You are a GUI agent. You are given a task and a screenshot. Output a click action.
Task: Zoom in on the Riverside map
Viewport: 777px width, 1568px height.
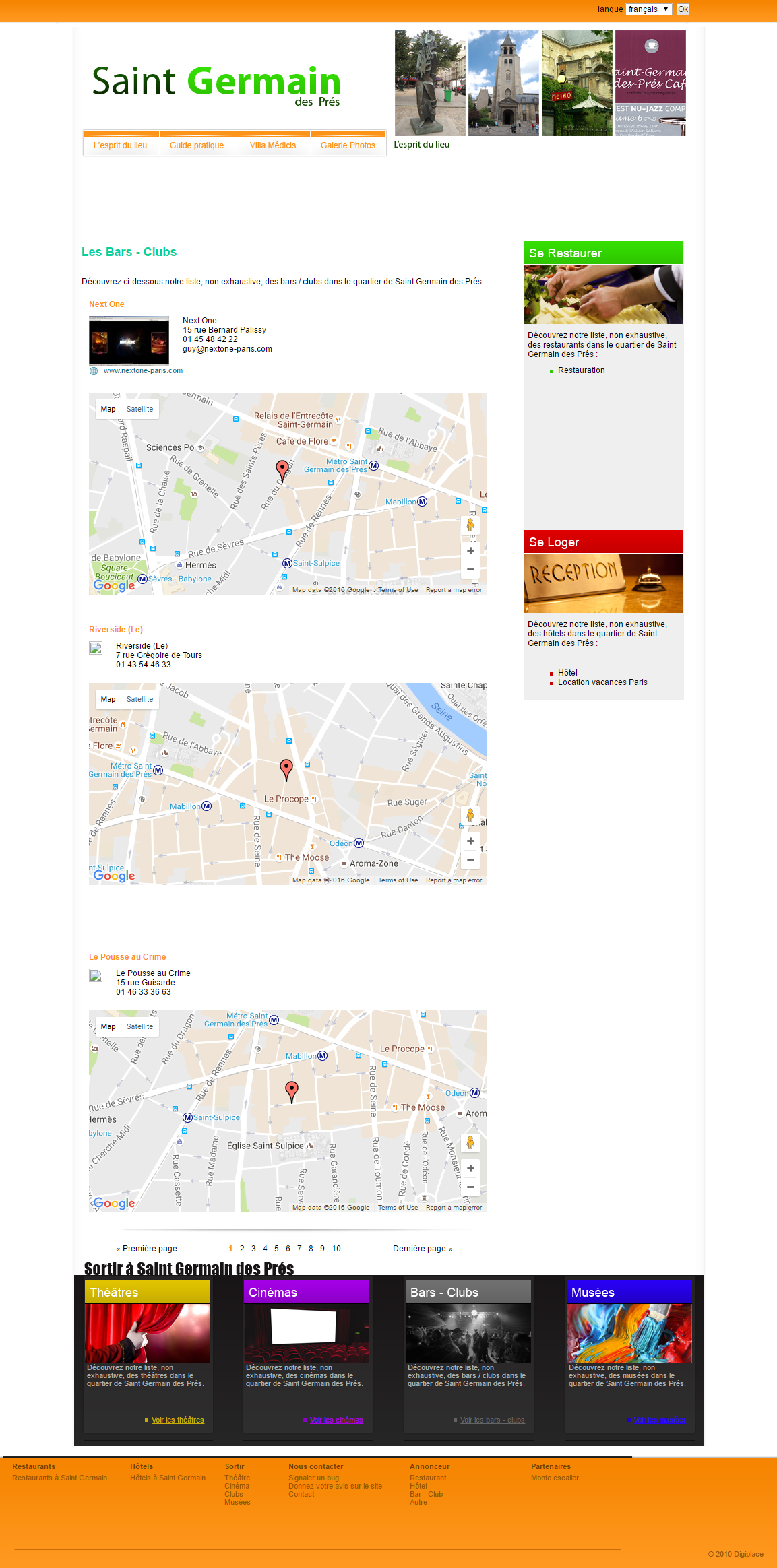pos(470,841)
